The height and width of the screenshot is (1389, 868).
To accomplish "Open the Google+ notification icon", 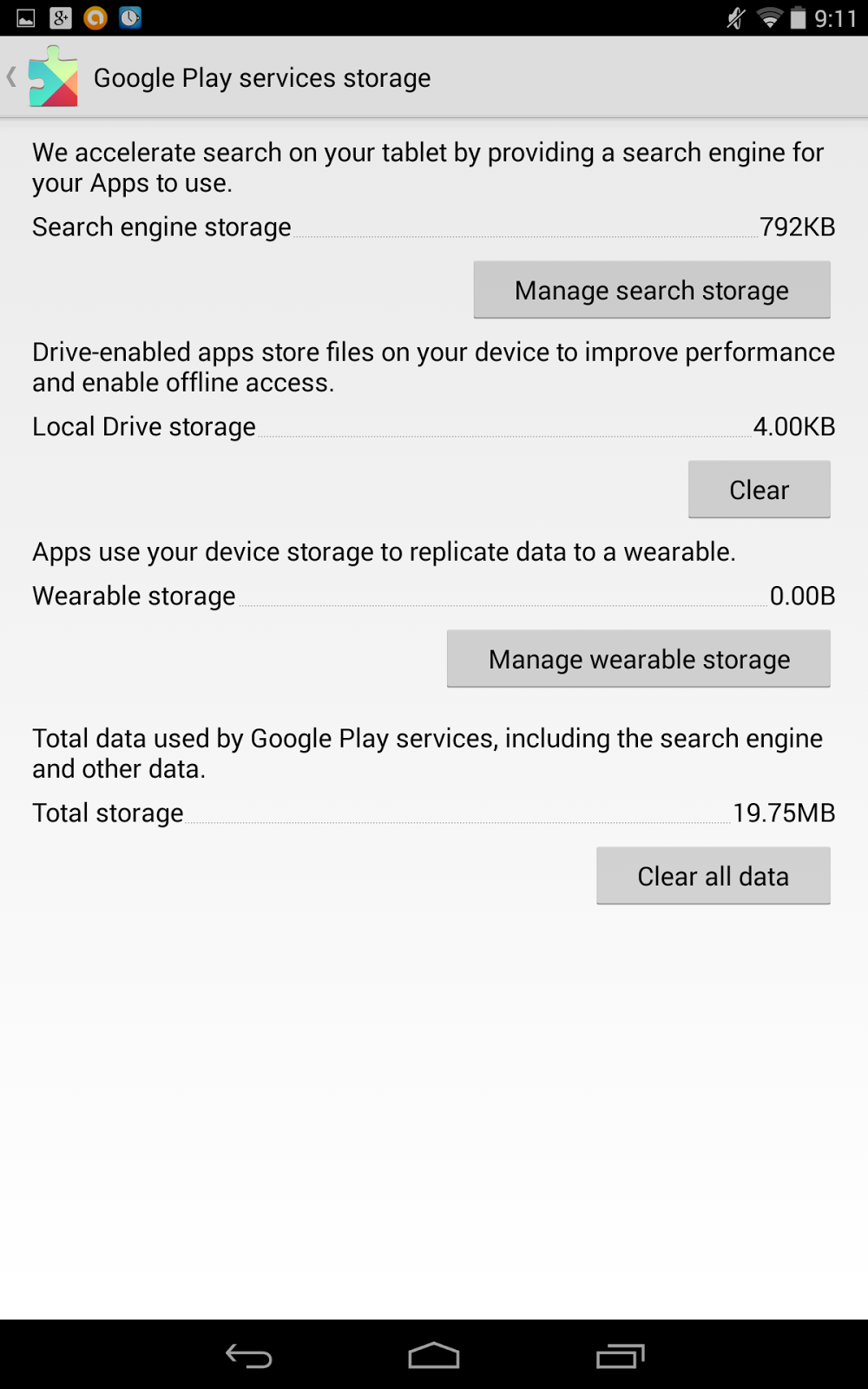I will [60, 16].
